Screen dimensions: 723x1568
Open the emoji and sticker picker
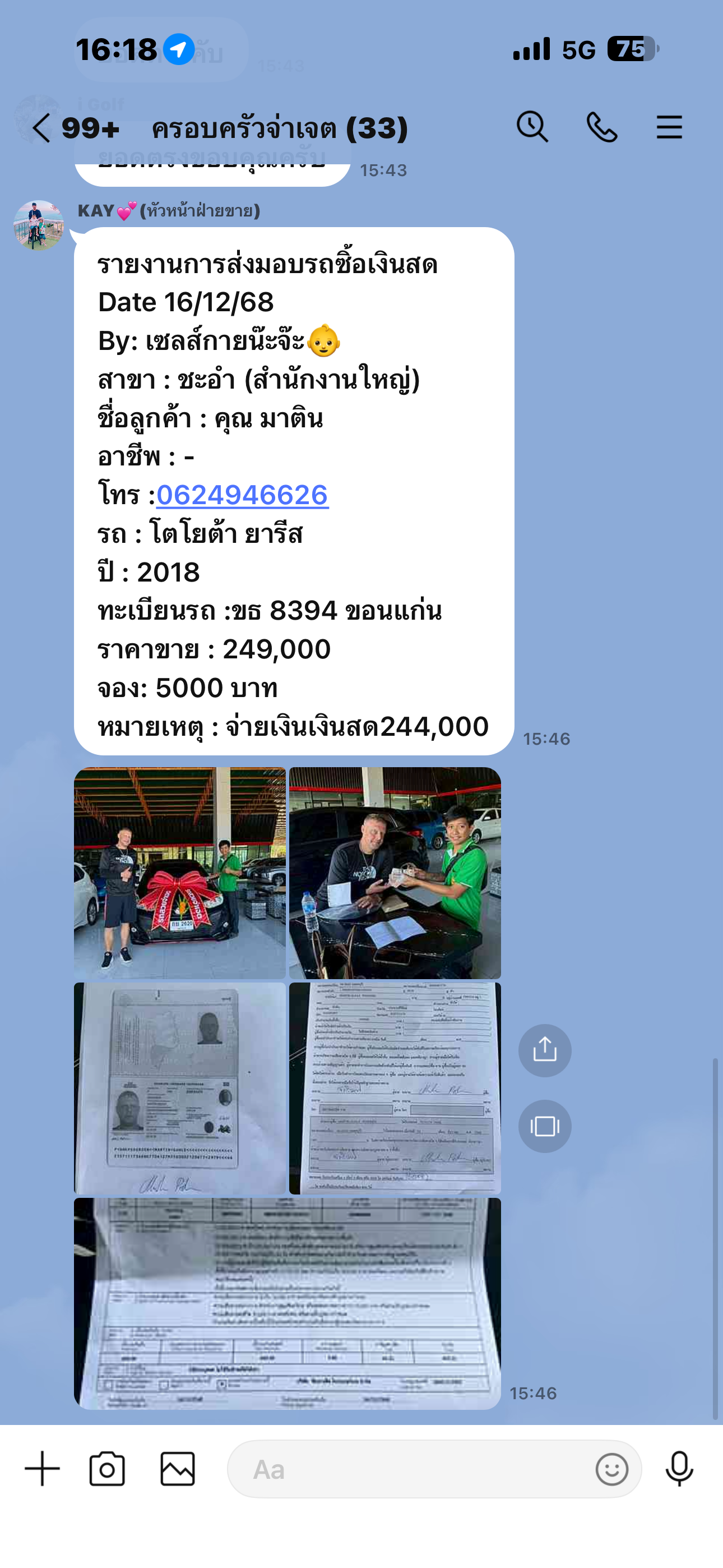(611, 1469)
